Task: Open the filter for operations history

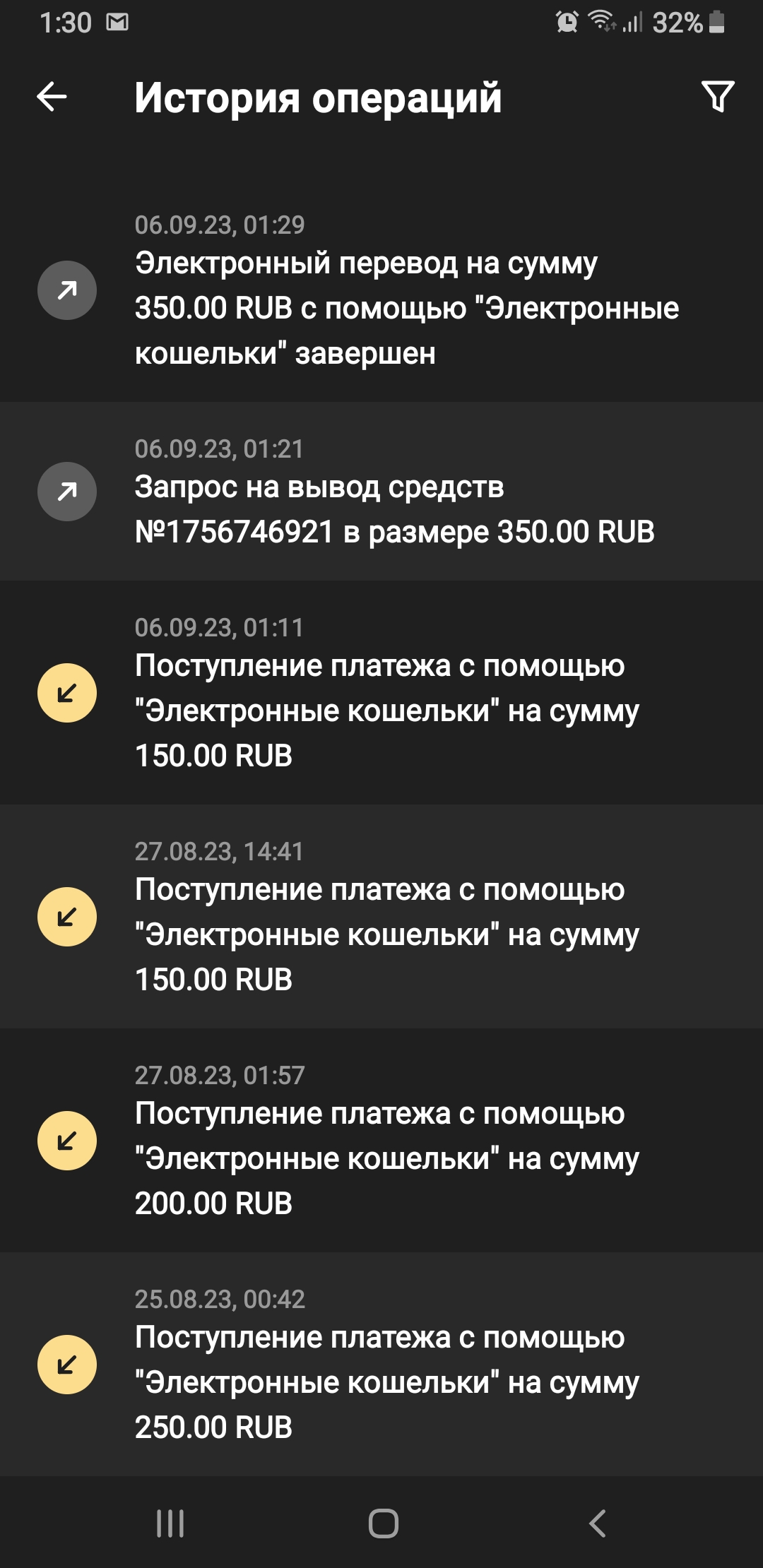Action: pyautogui.click(x=717, y=97)
